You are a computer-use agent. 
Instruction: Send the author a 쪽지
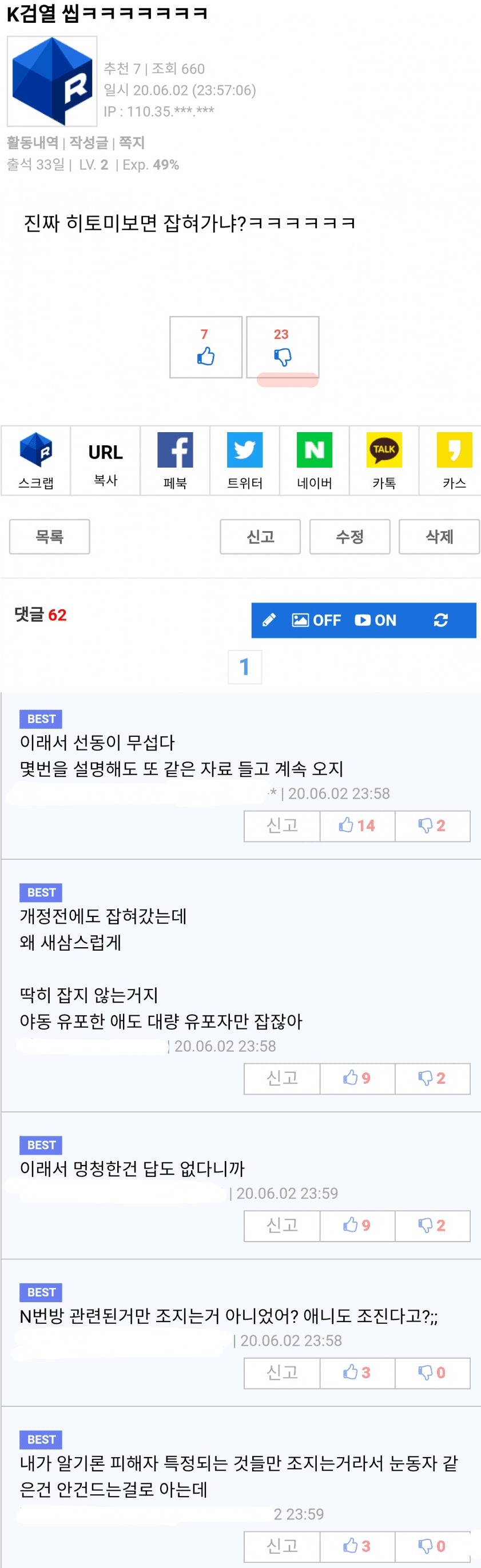[132, 142]
